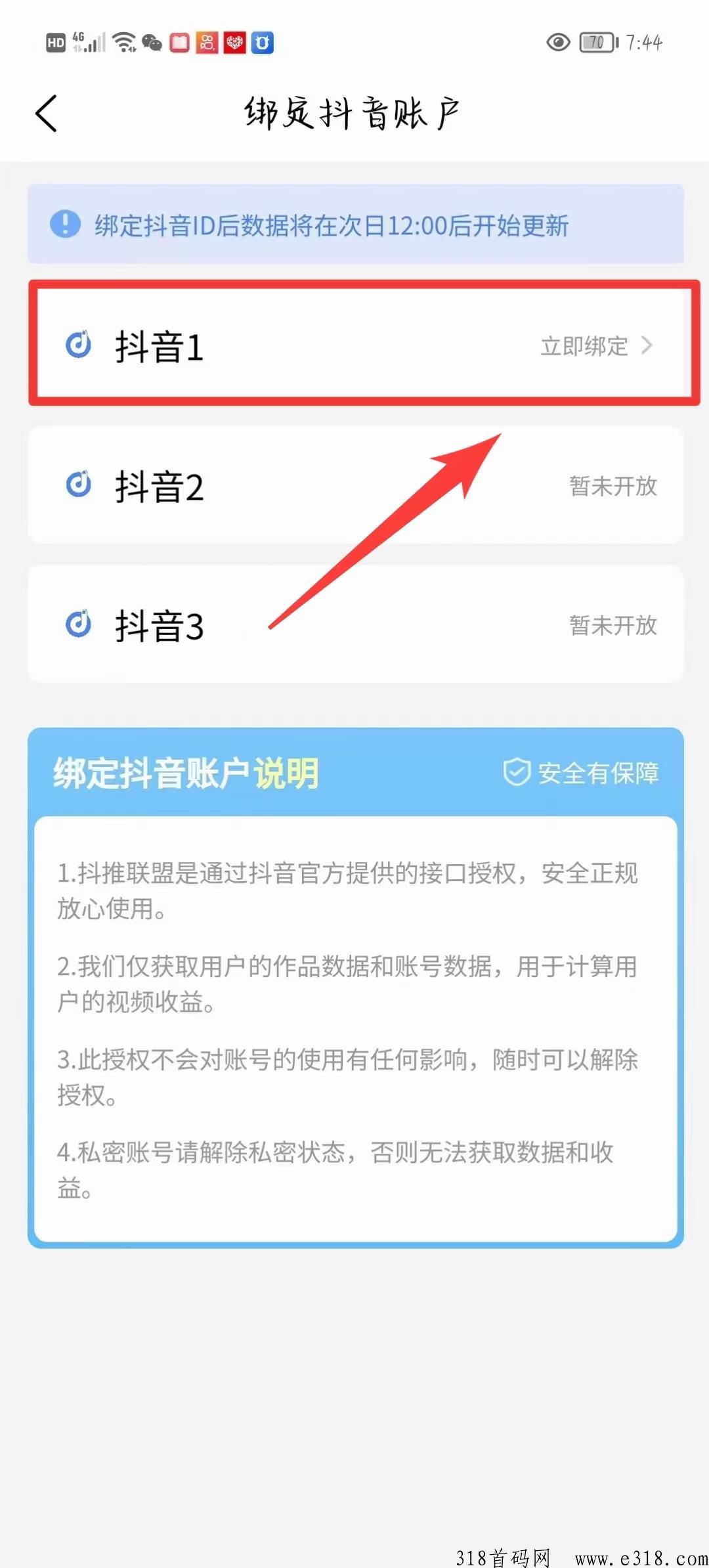Tap the 抖音2 account row
This screenshot has height=1568, width=709.
click(x=355, y=485)
